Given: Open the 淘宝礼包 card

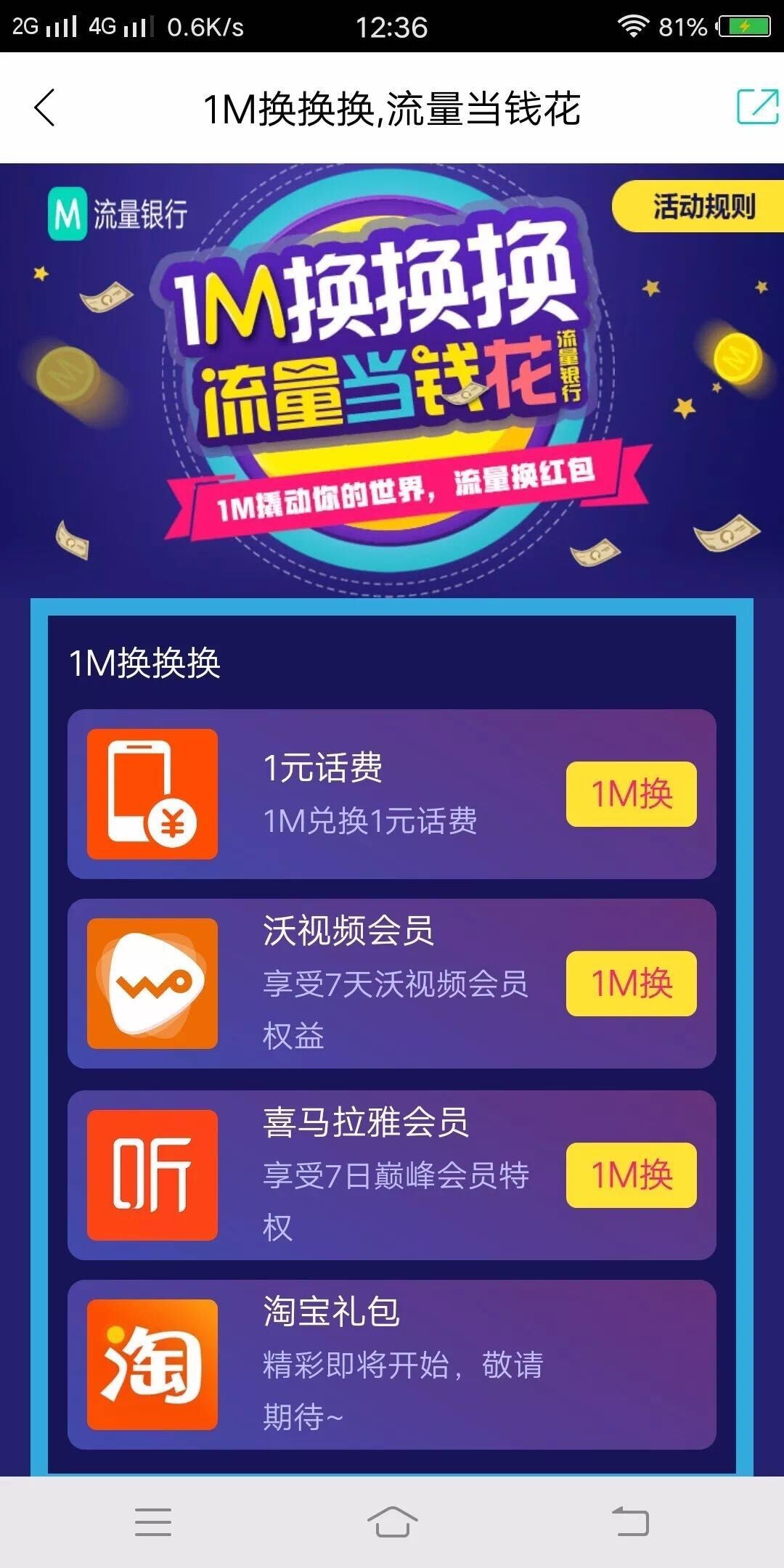Looking at the screenshot, I should click(392, 1364).
